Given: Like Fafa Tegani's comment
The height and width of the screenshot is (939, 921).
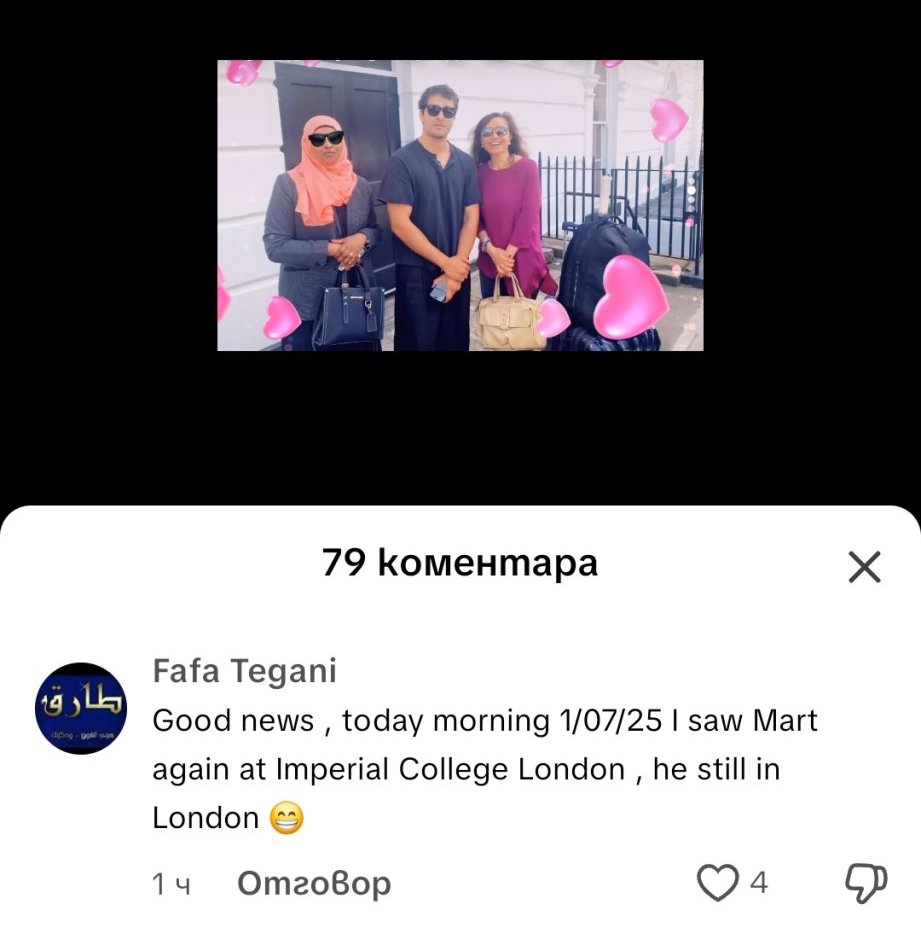Looking at the screenshot, I should [716, 883].
